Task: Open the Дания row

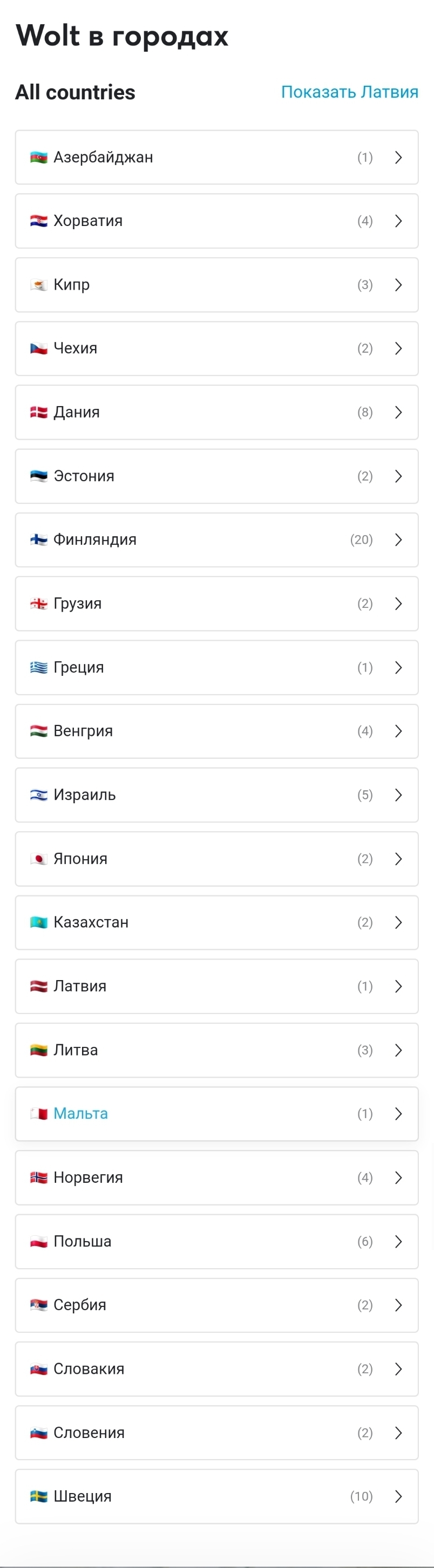Action: (216, 412)
